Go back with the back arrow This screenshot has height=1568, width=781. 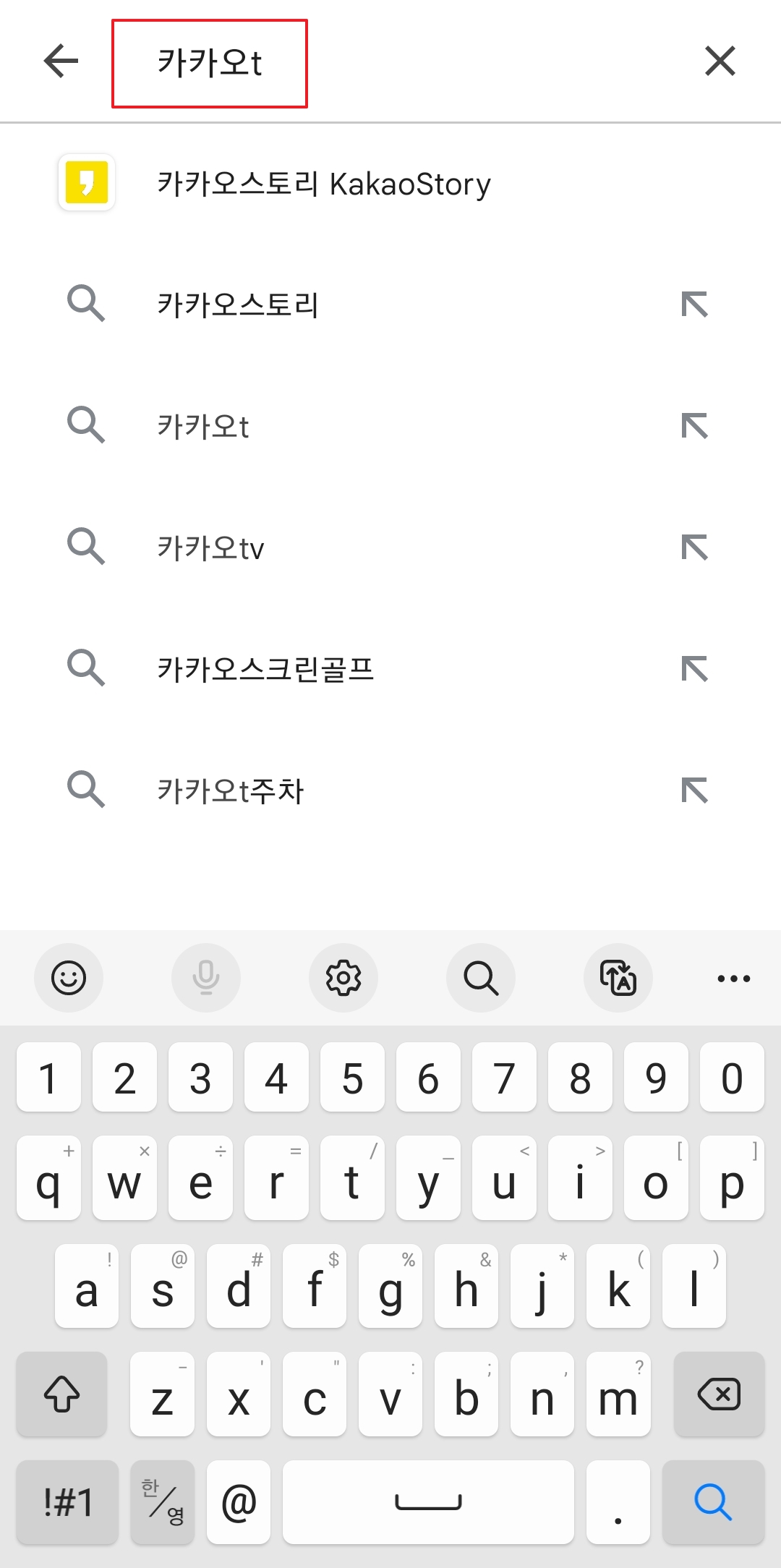click(61, 61)
